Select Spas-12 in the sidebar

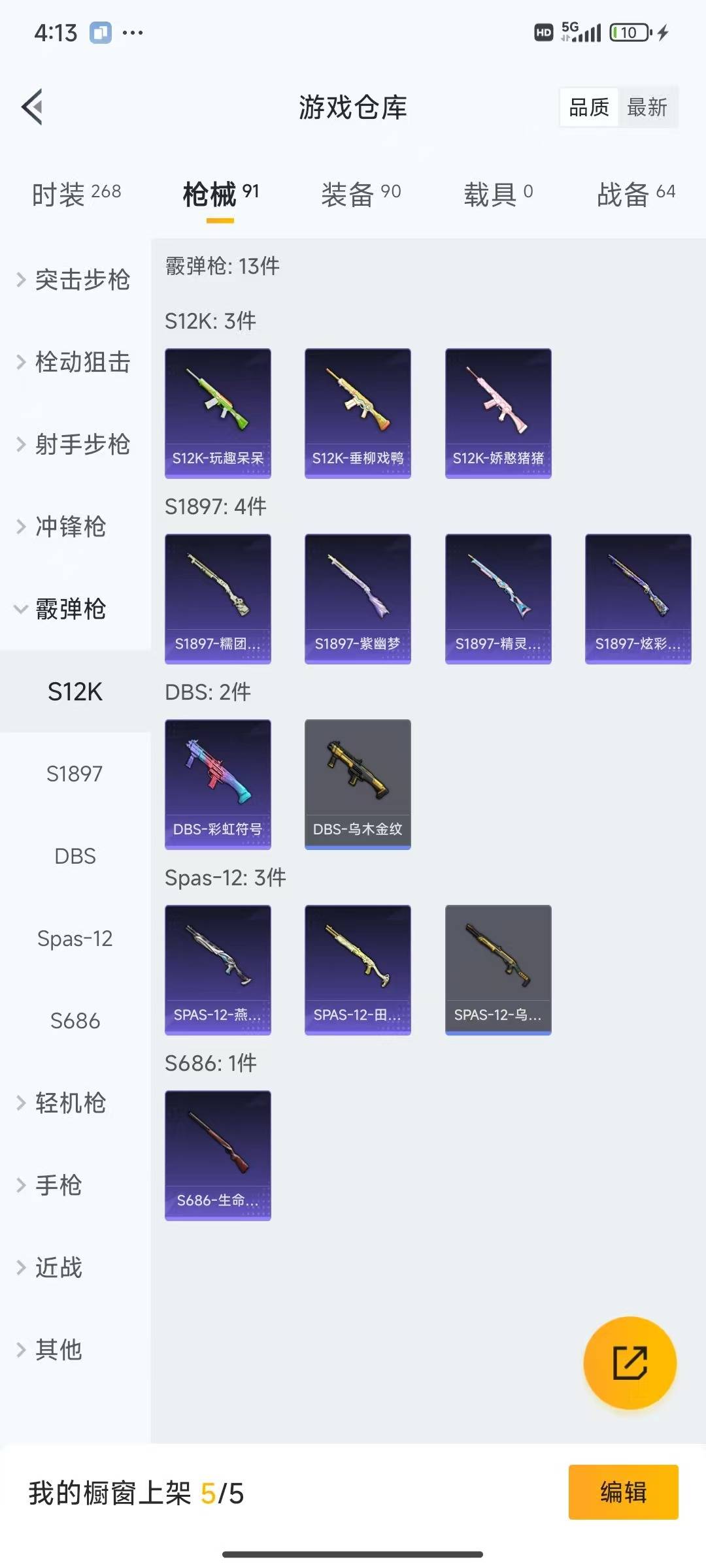75,938
